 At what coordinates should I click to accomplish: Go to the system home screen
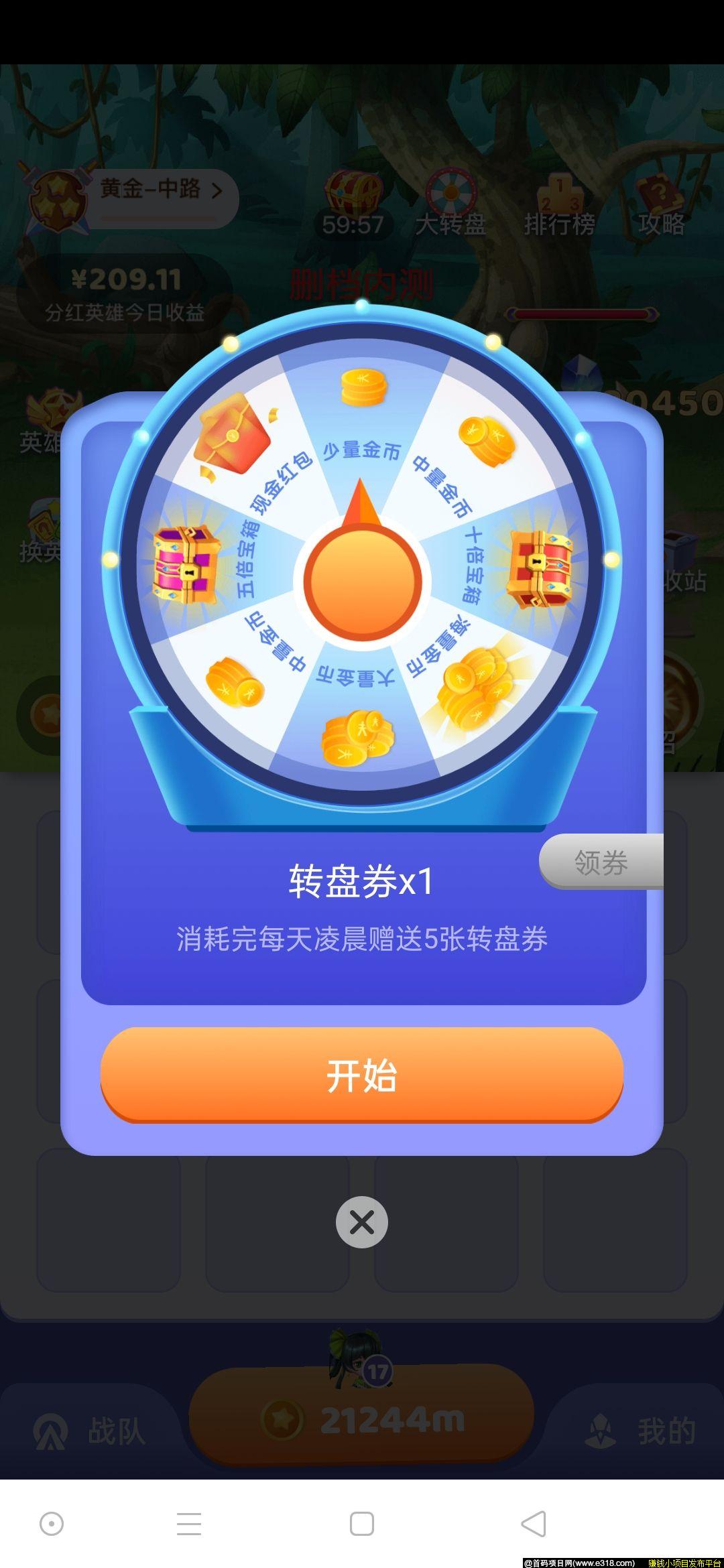coord(362,1524)
